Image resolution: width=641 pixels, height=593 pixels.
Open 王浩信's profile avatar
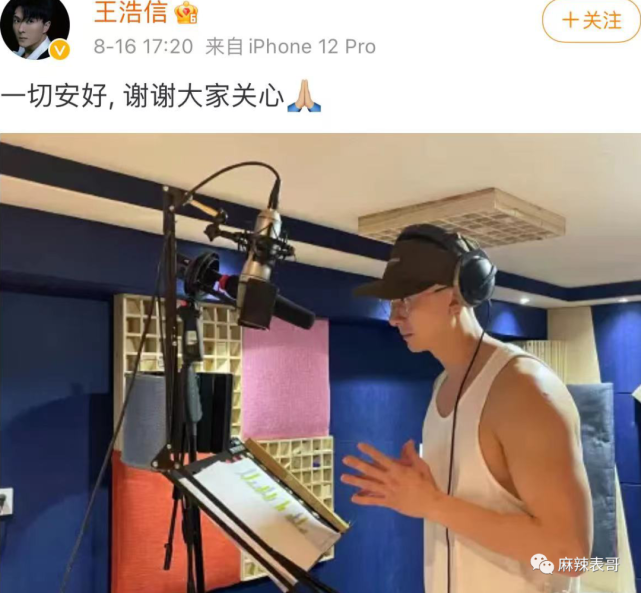tap(34, 27)
